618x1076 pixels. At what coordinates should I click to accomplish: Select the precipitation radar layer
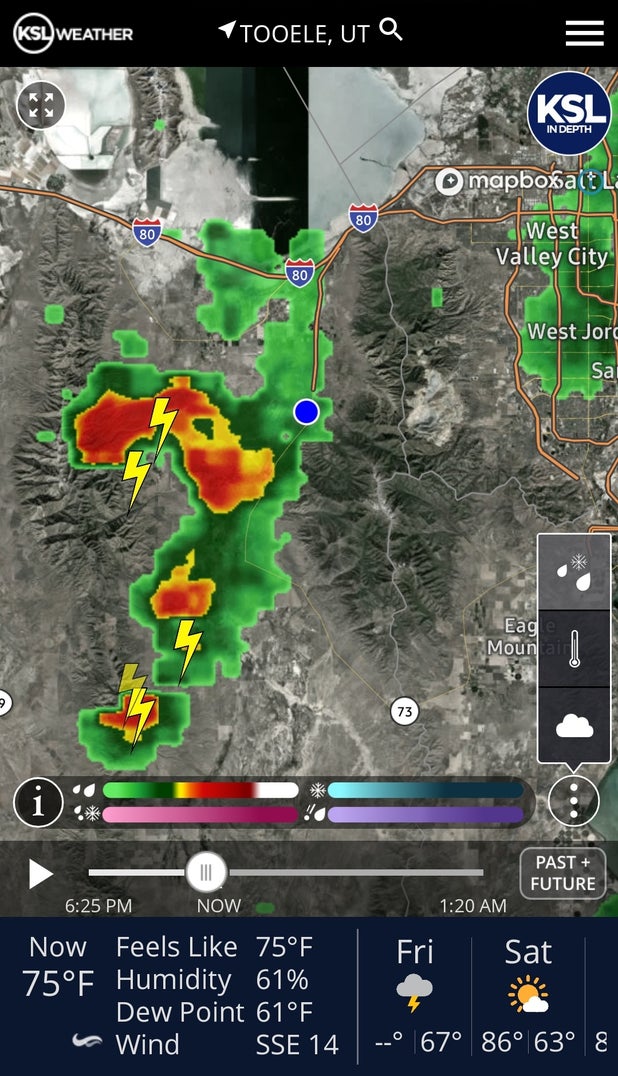574,572
